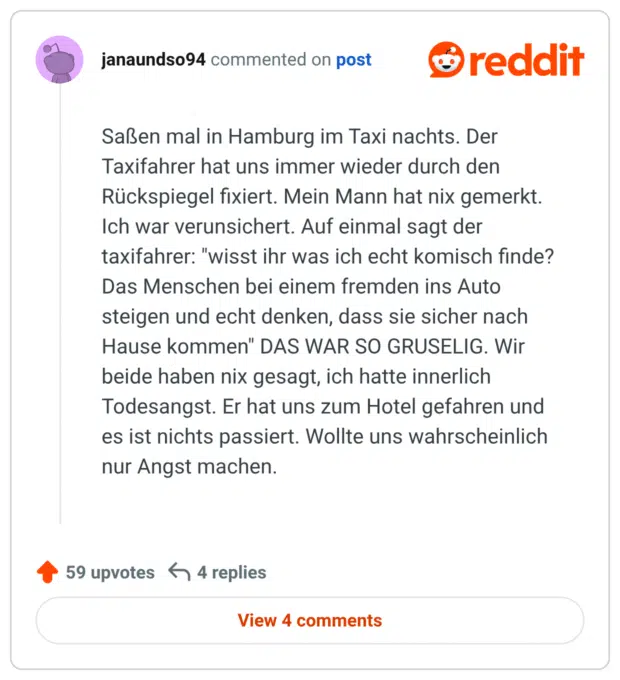Open janaundso94's profile
Image resolution: width=620 pixels, height=680 pixels.
[x=153, y=60]
